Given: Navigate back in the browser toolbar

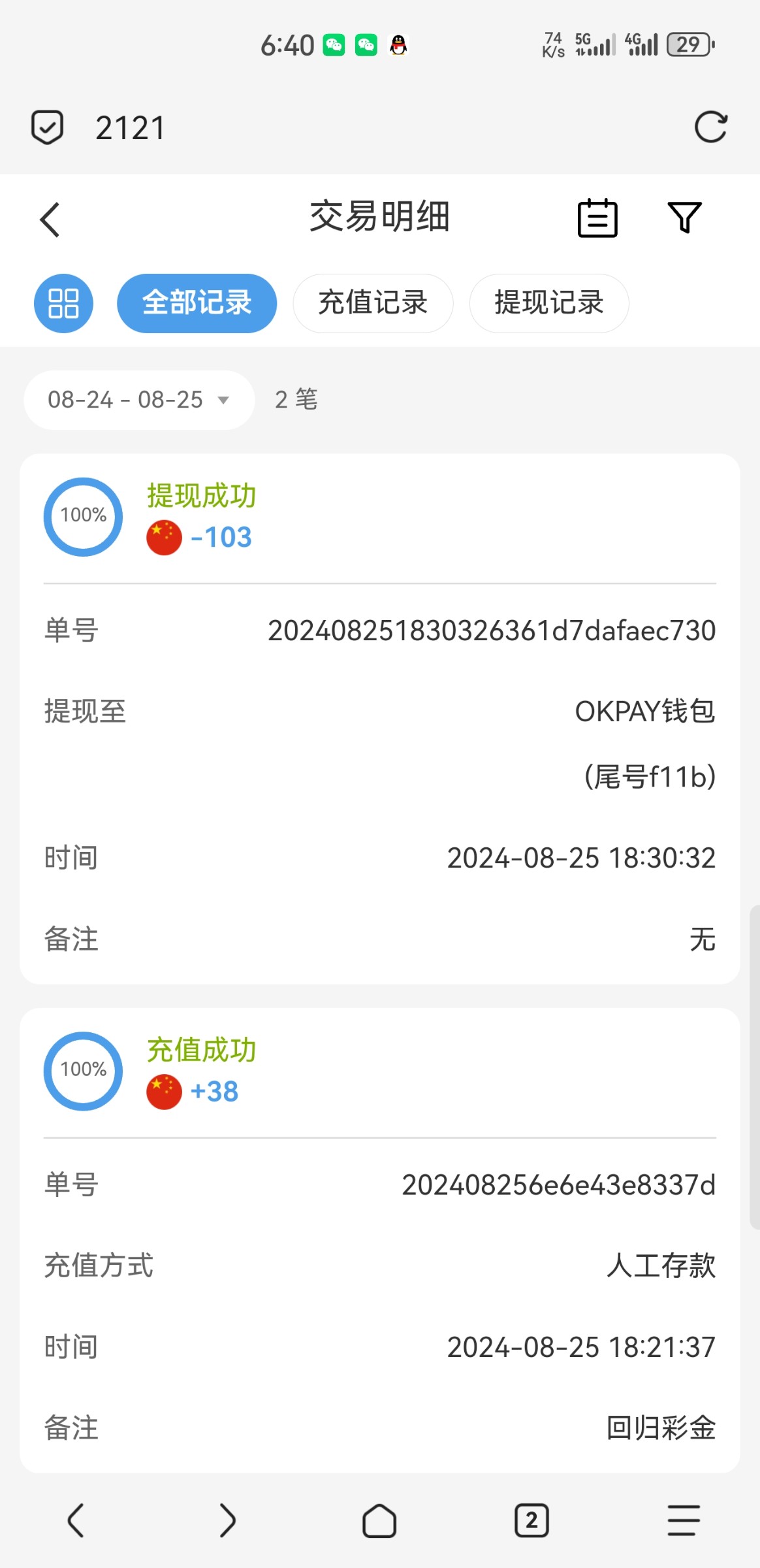Looking at the screenshot, I should (76, 1521).
